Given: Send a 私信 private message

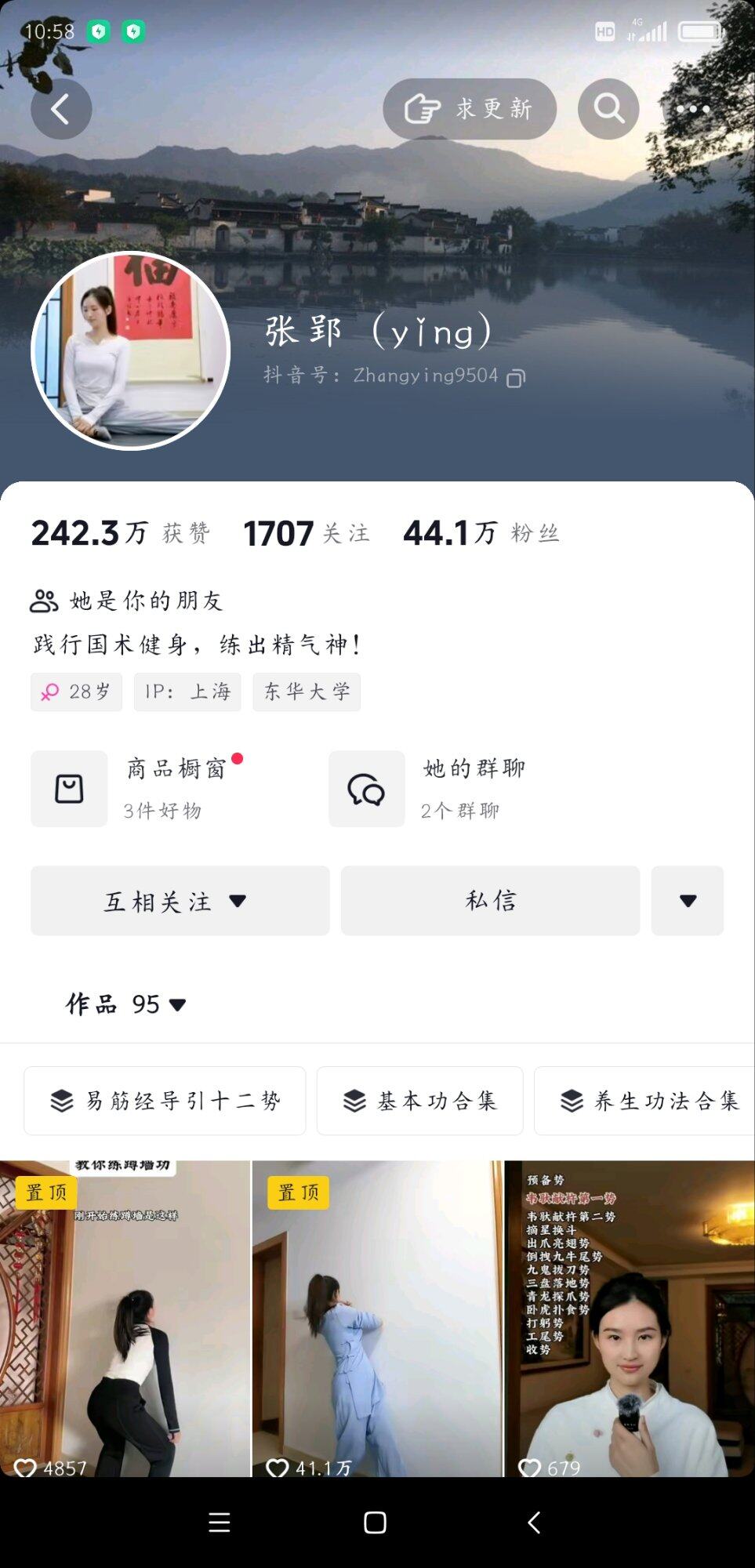Looking at the screenshot, I should click(x=490, y=901).
